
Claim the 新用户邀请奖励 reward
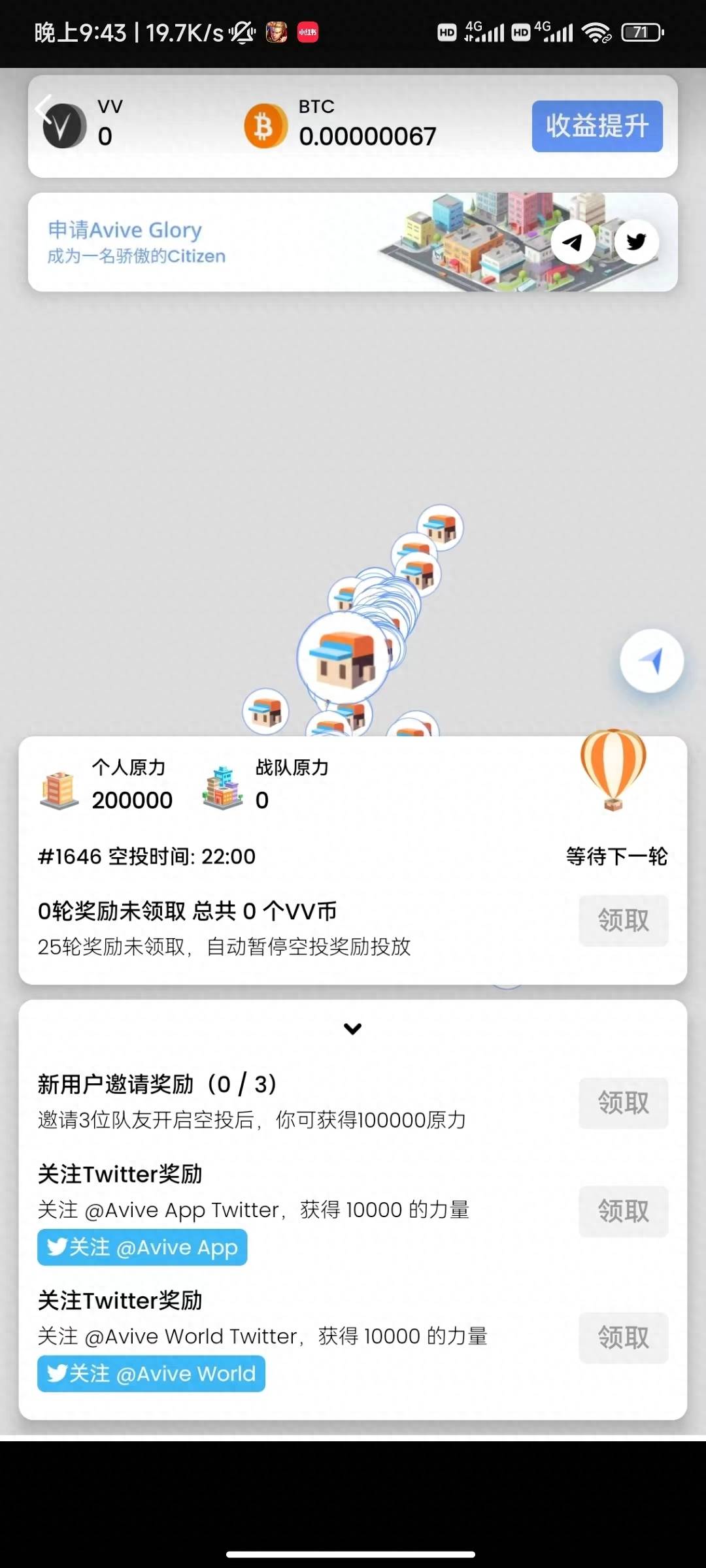click(623, 1103)
